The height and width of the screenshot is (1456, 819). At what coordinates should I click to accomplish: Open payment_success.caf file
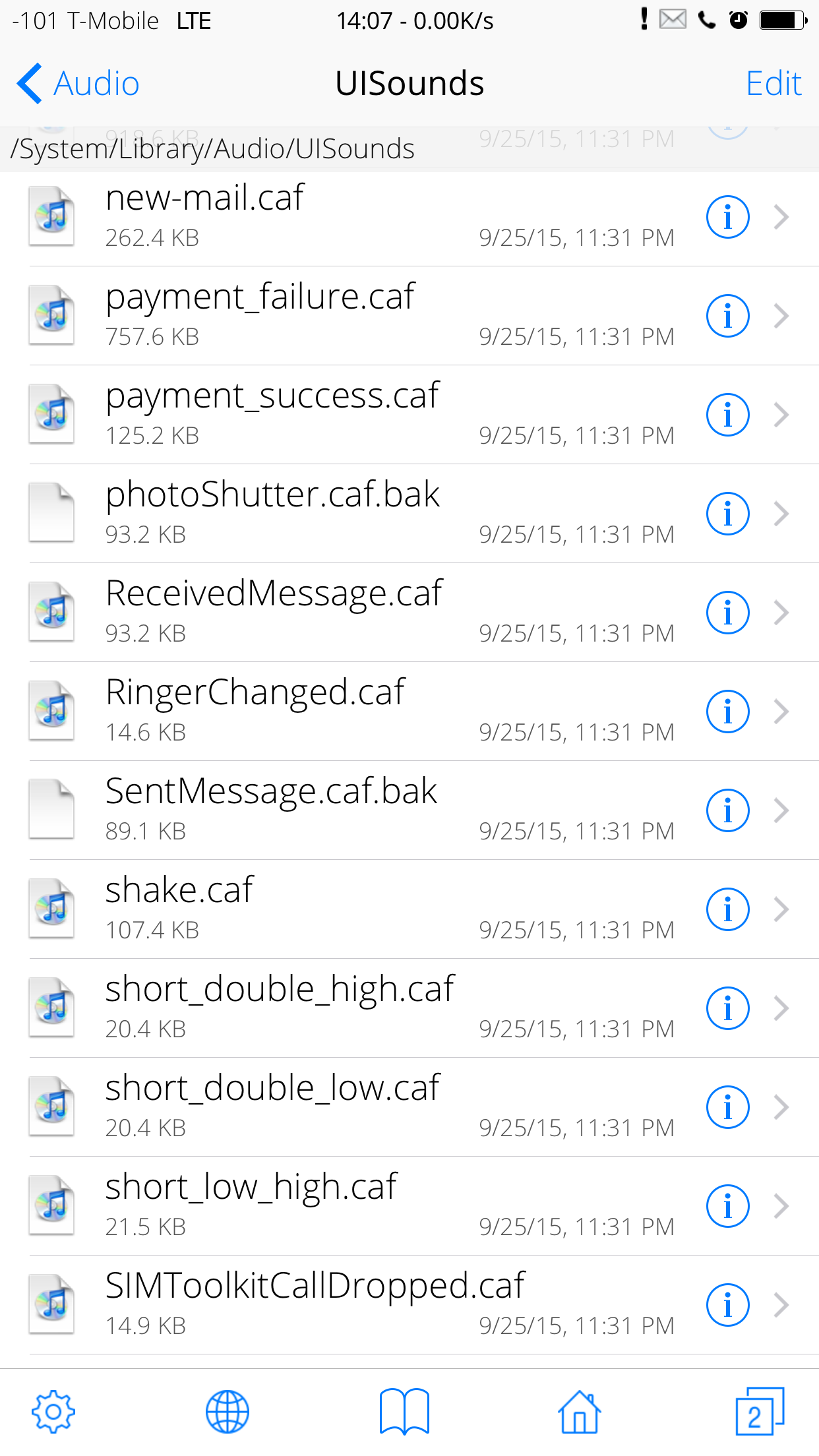tap(409, 415)
